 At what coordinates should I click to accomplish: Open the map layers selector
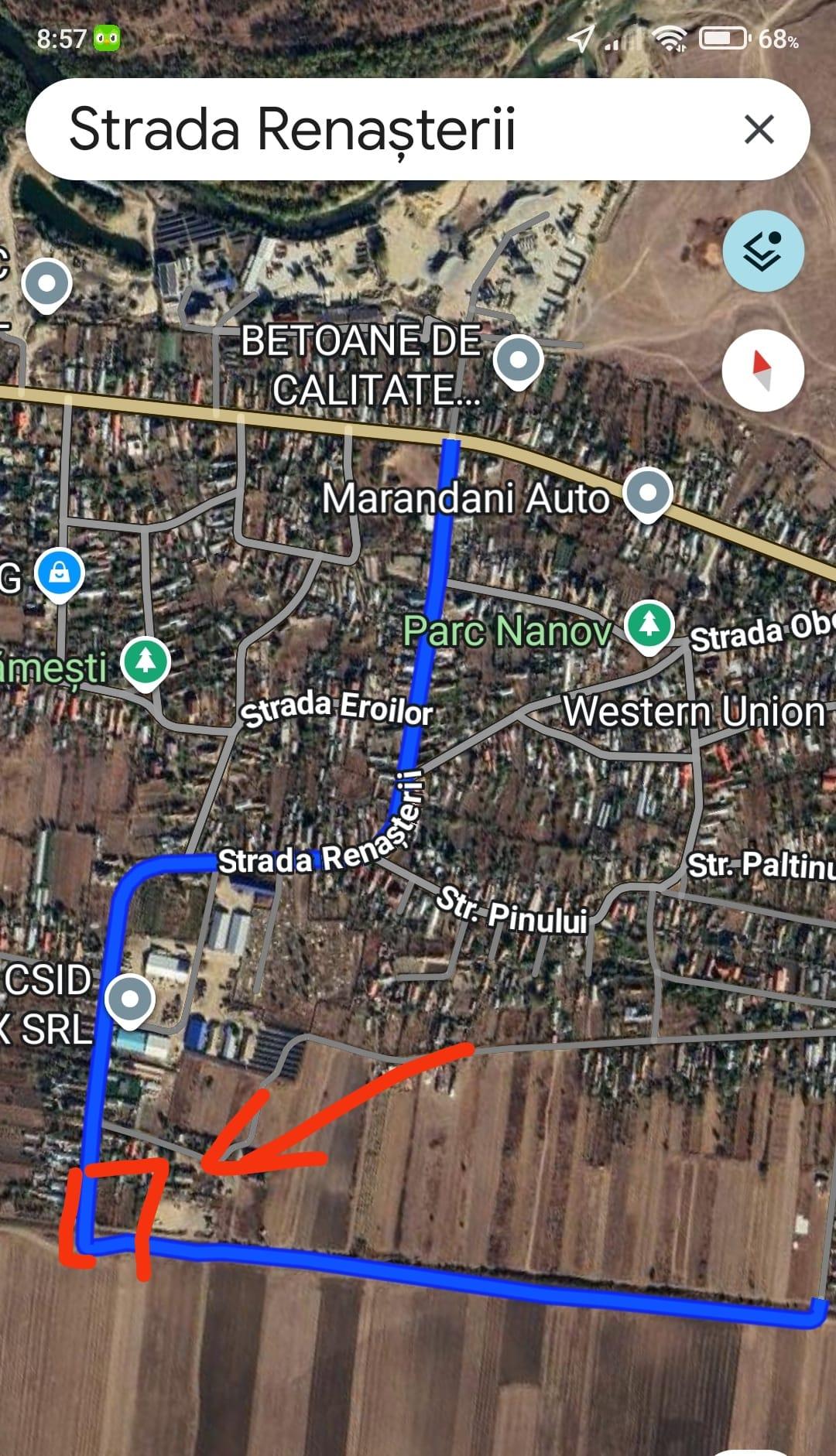(762, 251)
